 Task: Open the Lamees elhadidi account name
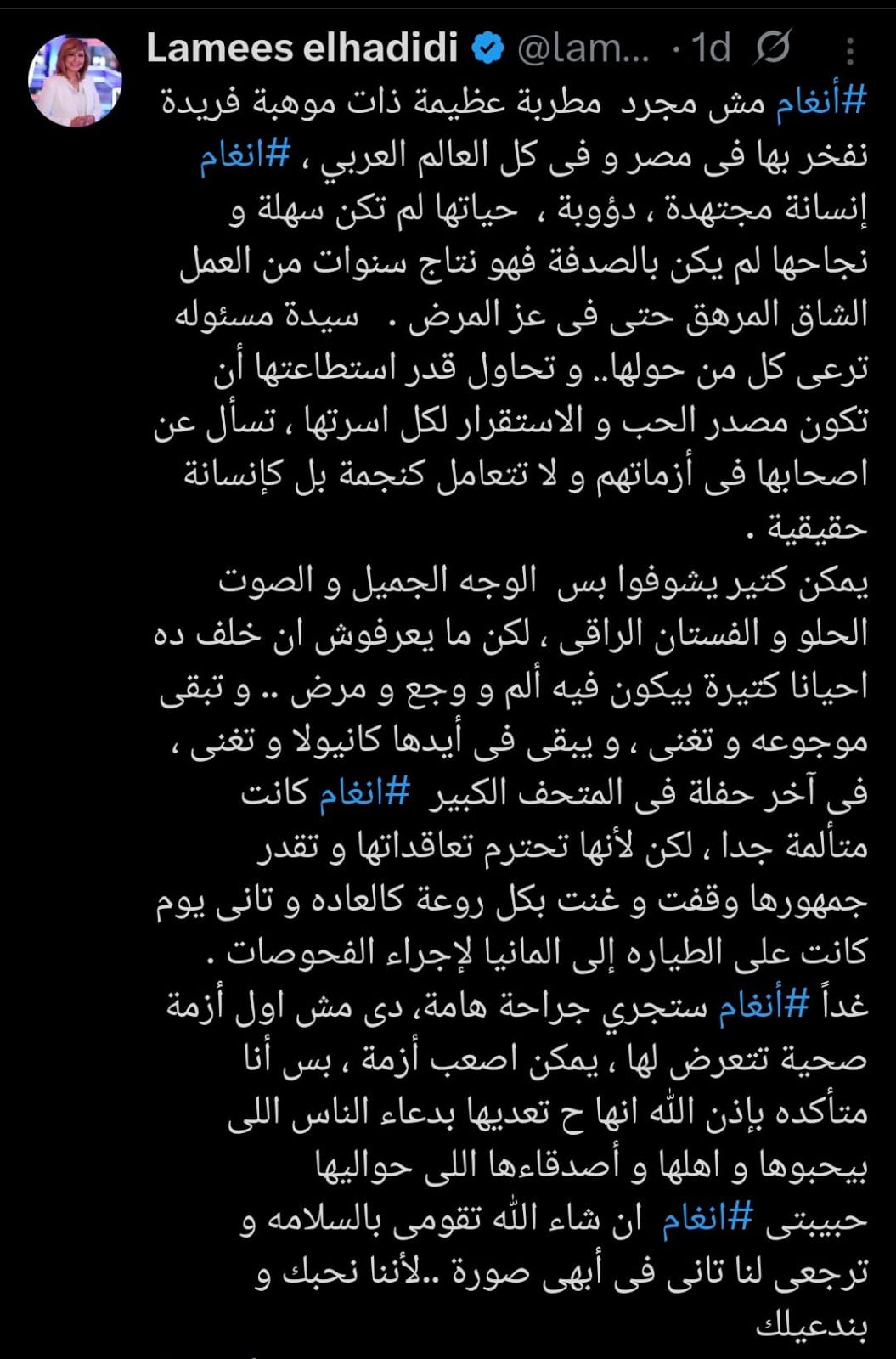click(302, 48)
